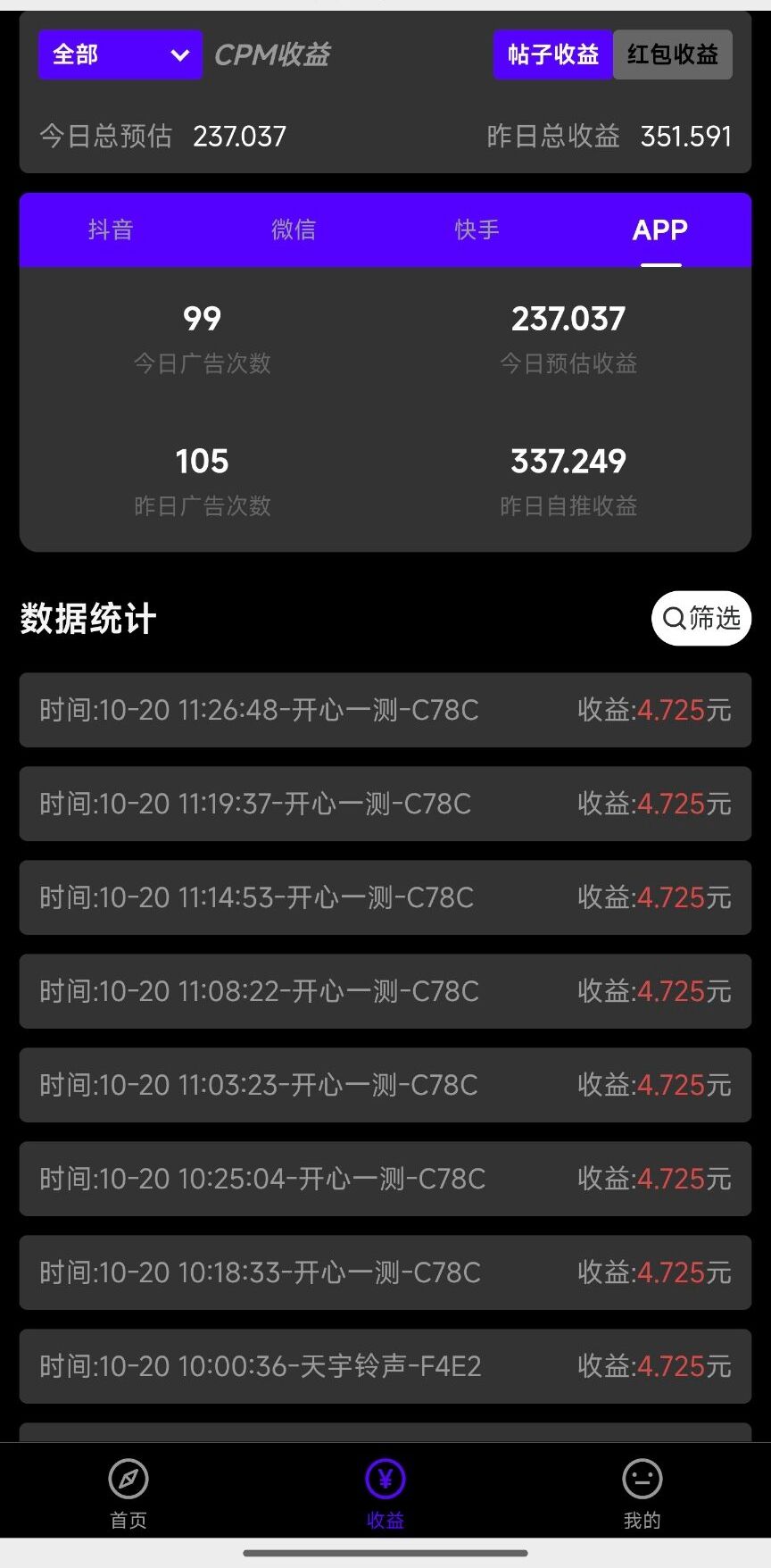The height and width of the screenshot is (1568, 771).
Task: Open the 11:26:48 开心一测 record
Action: [x=385, y=710]
